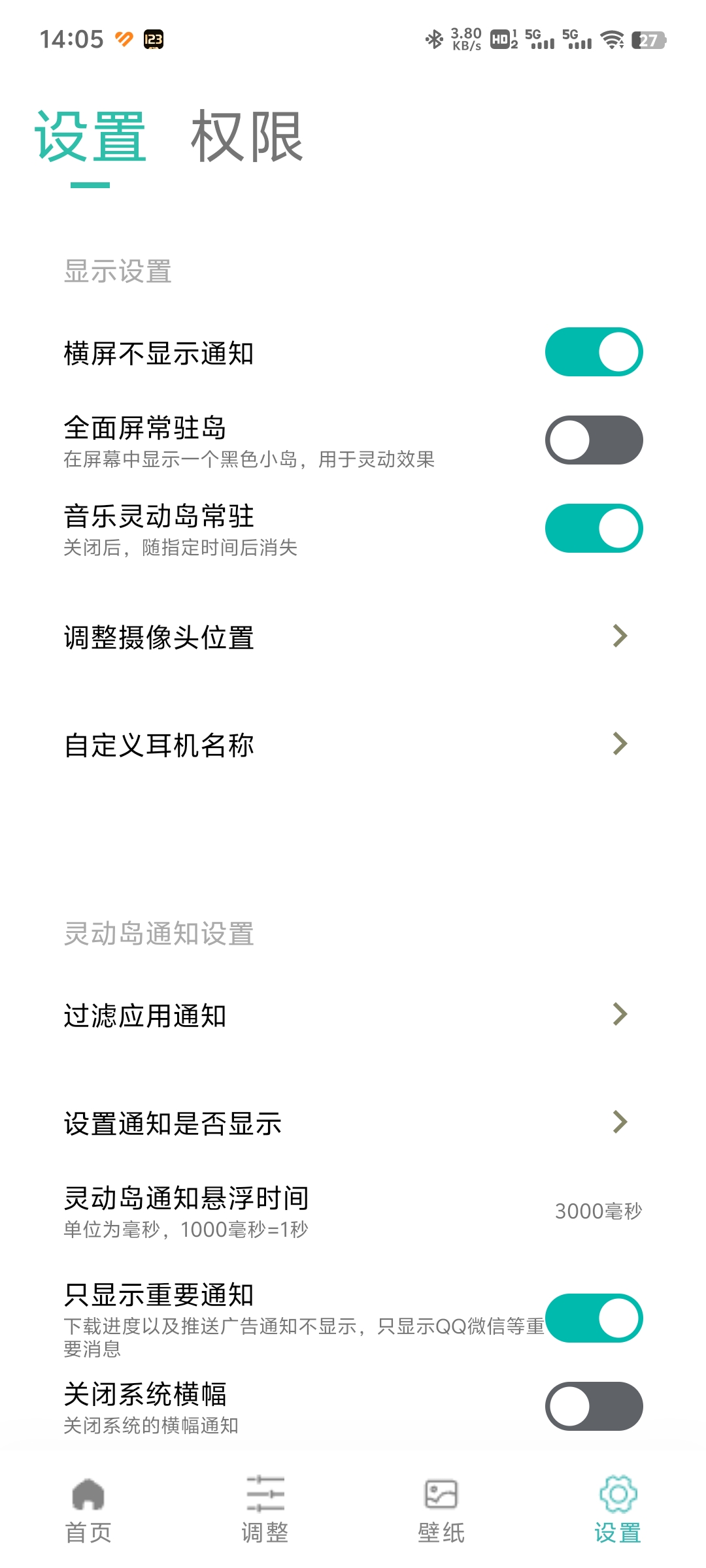Open 设置通知是否显示

(x=353, y=1123)
